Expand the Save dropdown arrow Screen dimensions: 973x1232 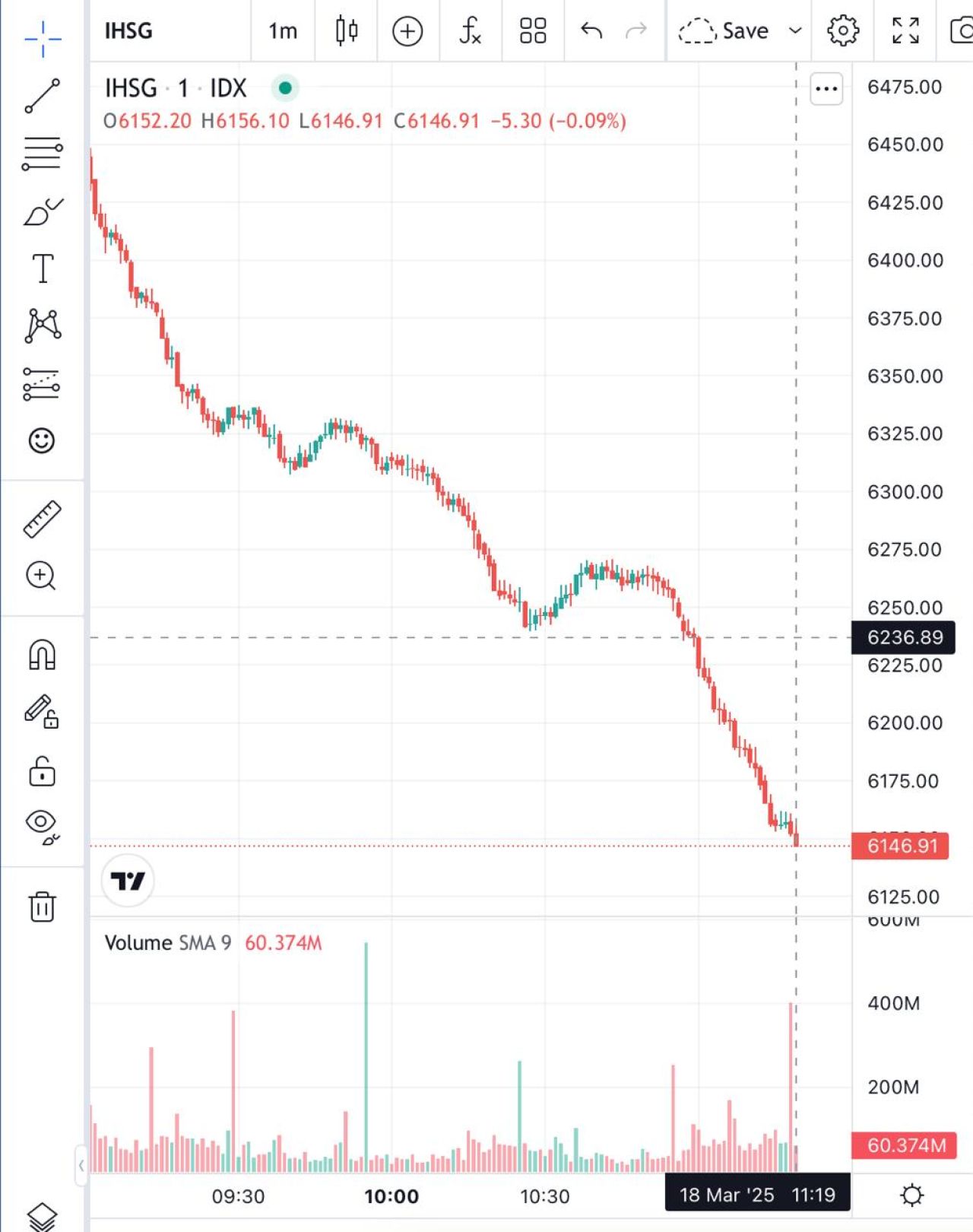(x=795, y=31)
